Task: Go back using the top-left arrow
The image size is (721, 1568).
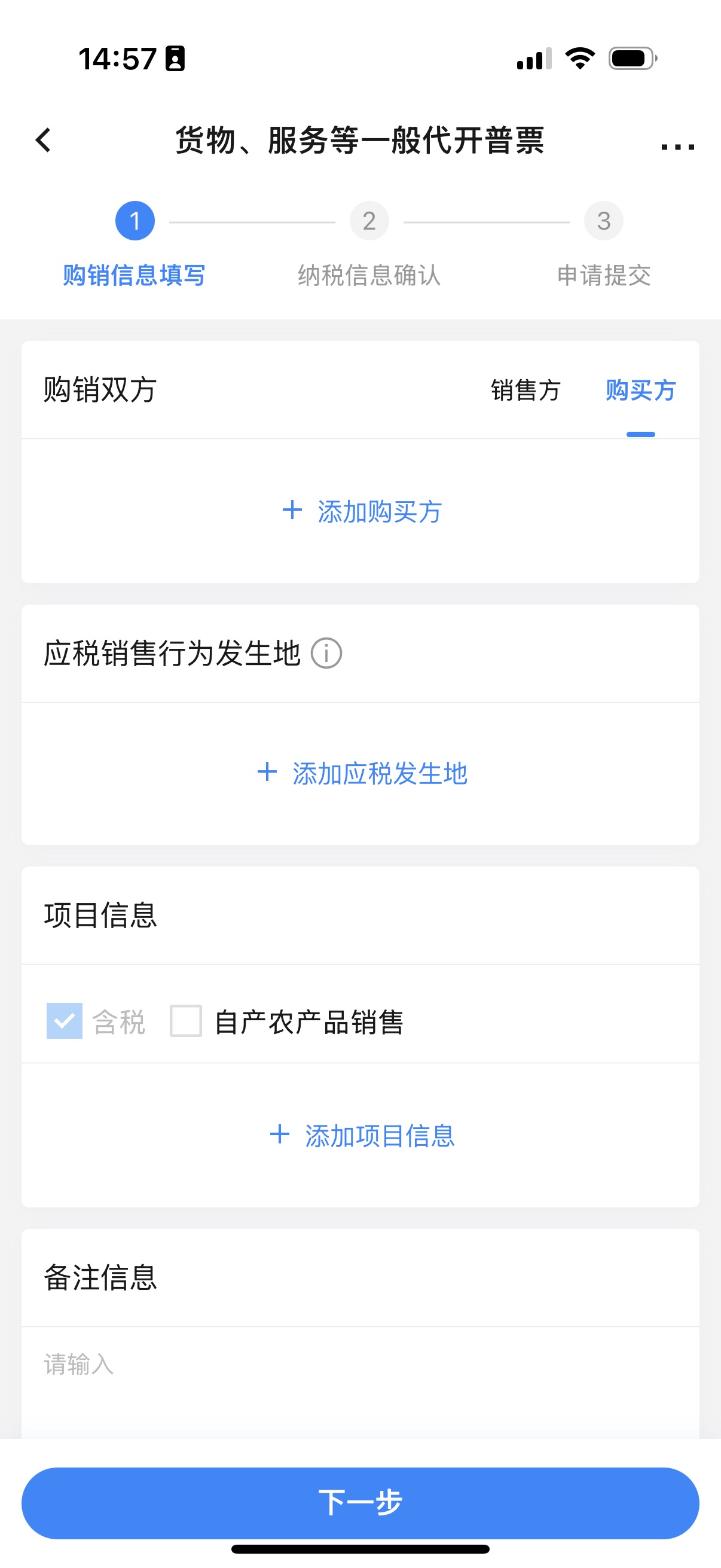Action: point(43,141)
